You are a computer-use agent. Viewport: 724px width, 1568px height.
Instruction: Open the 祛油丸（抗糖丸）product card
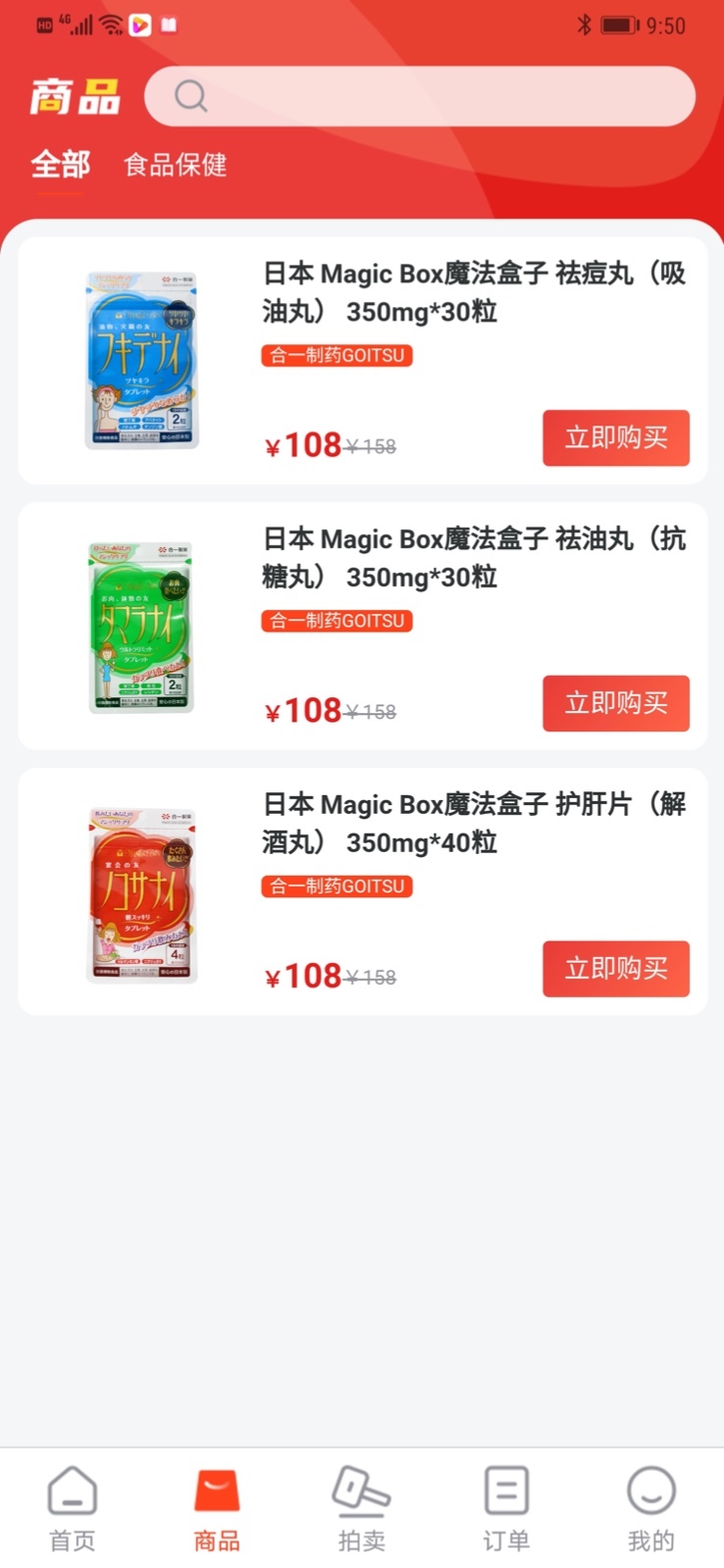click(x=392, y=558)
